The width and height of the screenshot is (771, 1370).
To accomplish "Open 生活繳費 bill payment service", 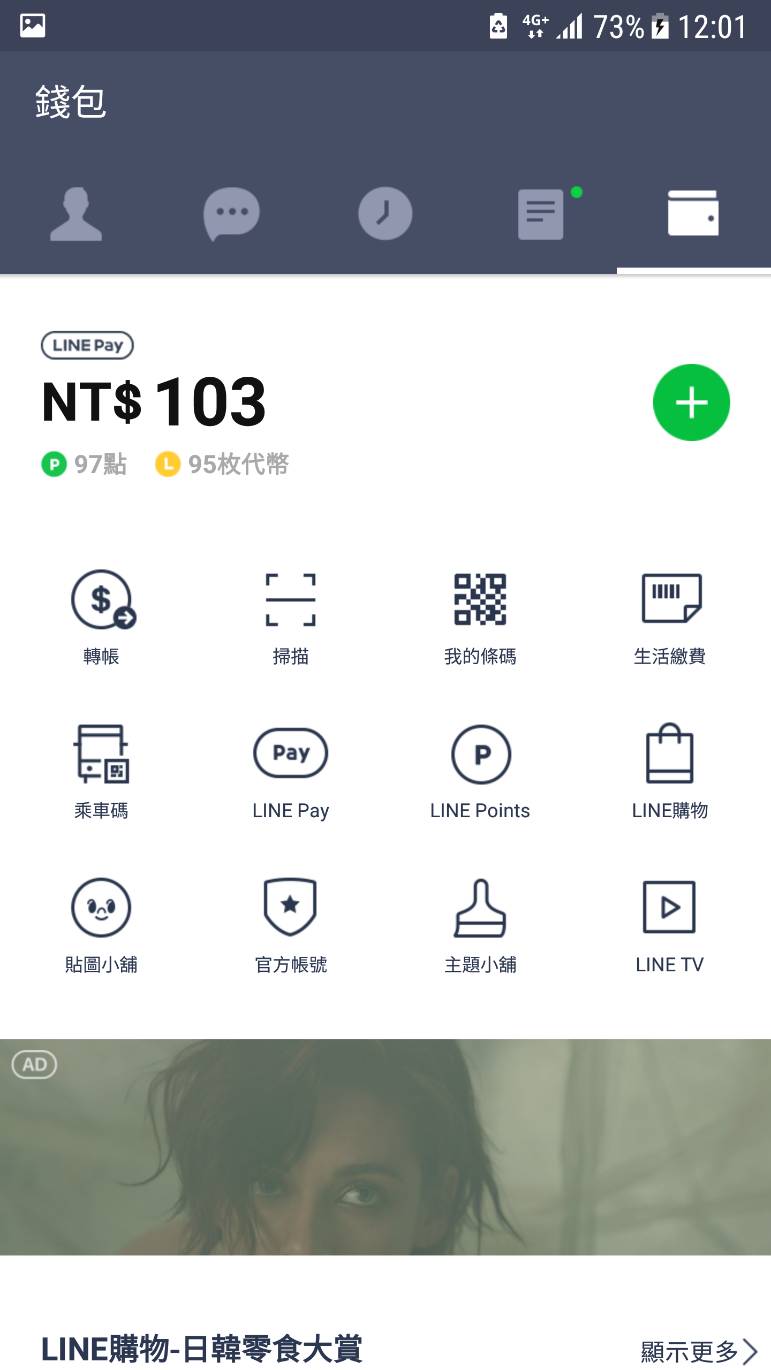I will (x=669, y=615).
